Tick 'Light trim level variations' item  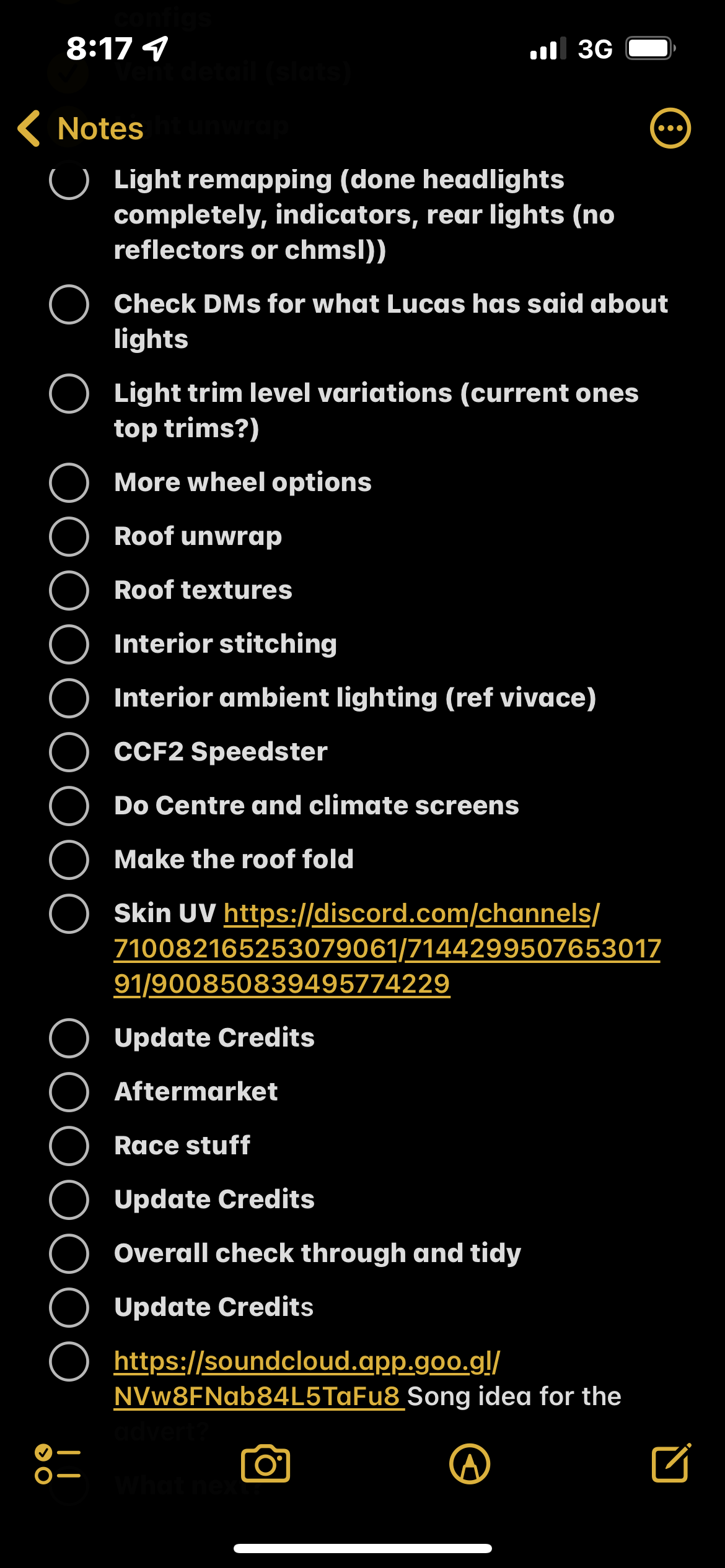tap(69, 394)
